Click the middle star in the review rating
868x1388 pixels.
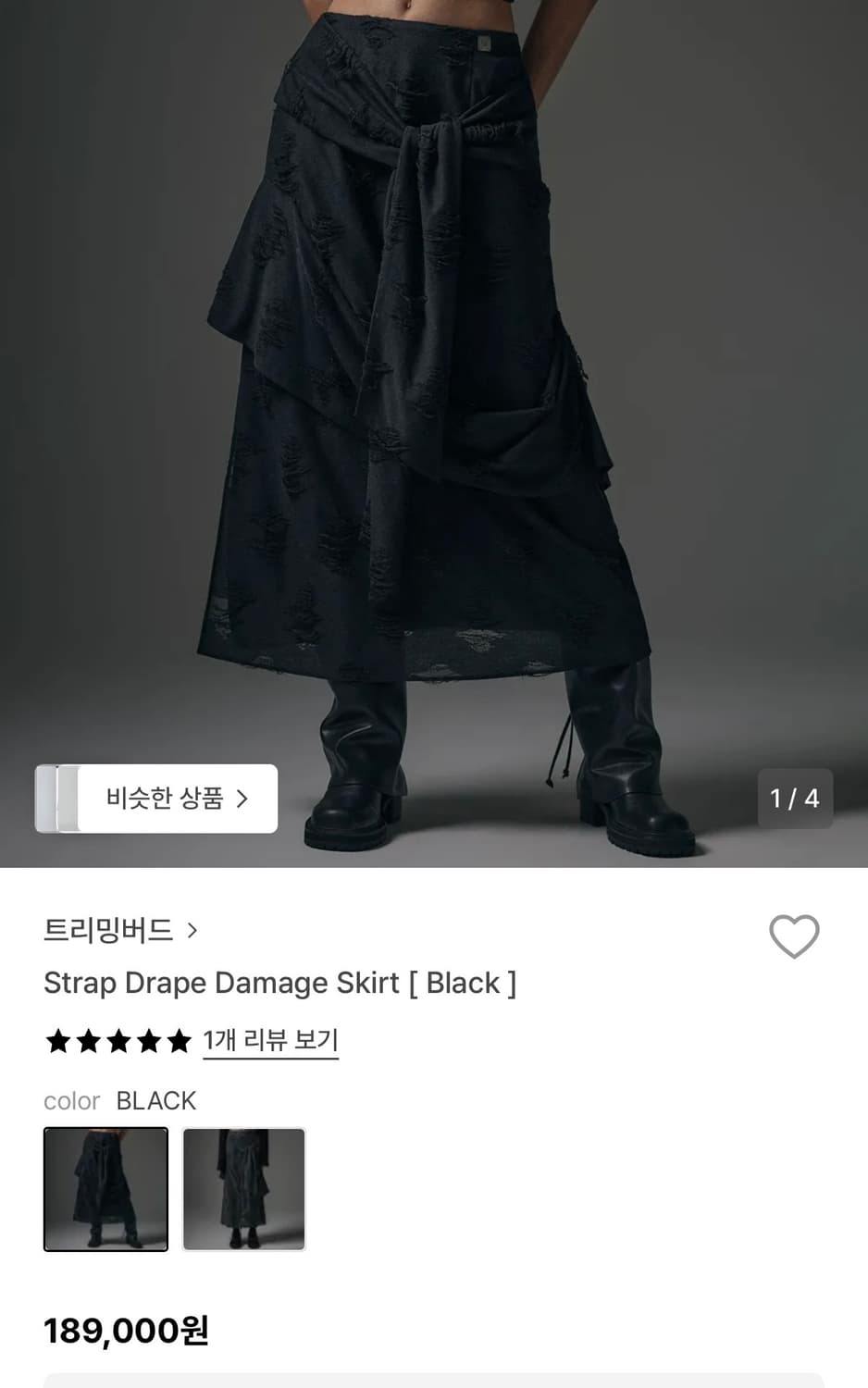click(x=117, y=1041)
